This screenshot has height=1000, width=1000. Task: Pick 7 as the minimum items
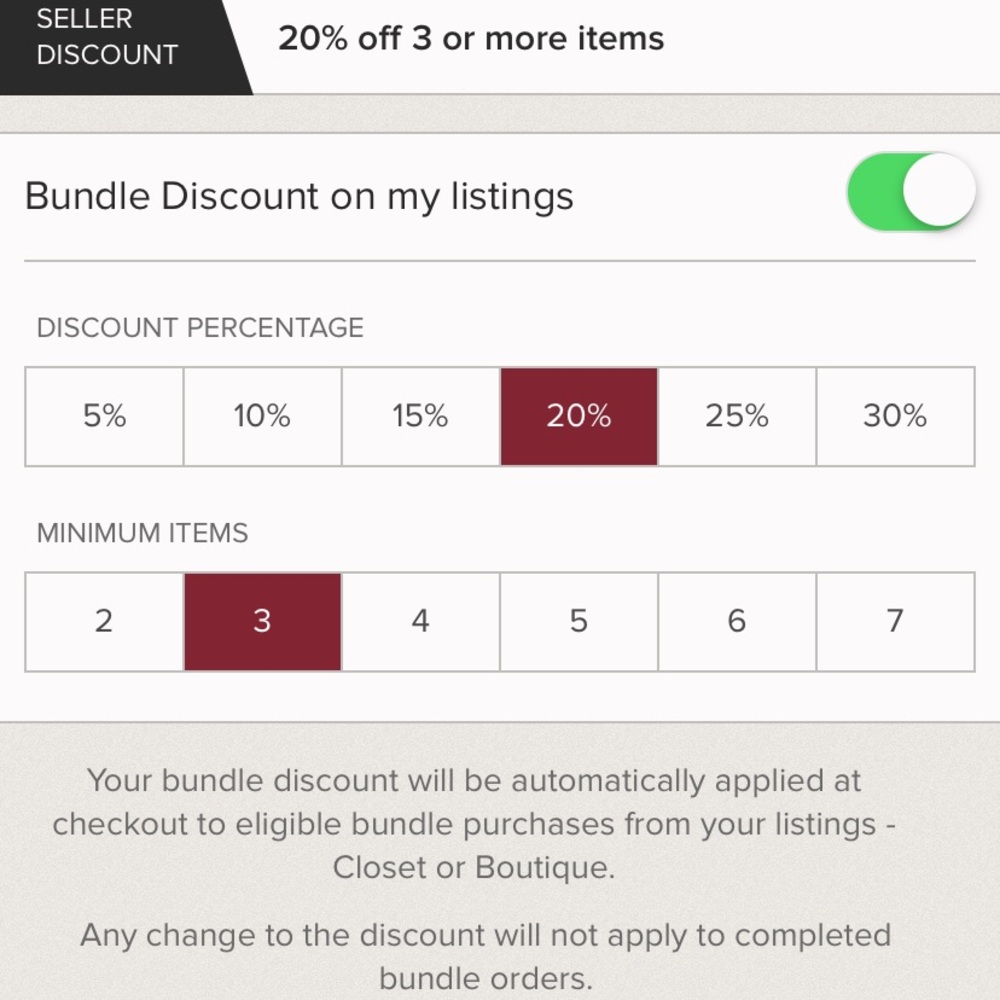coord(895,621)
